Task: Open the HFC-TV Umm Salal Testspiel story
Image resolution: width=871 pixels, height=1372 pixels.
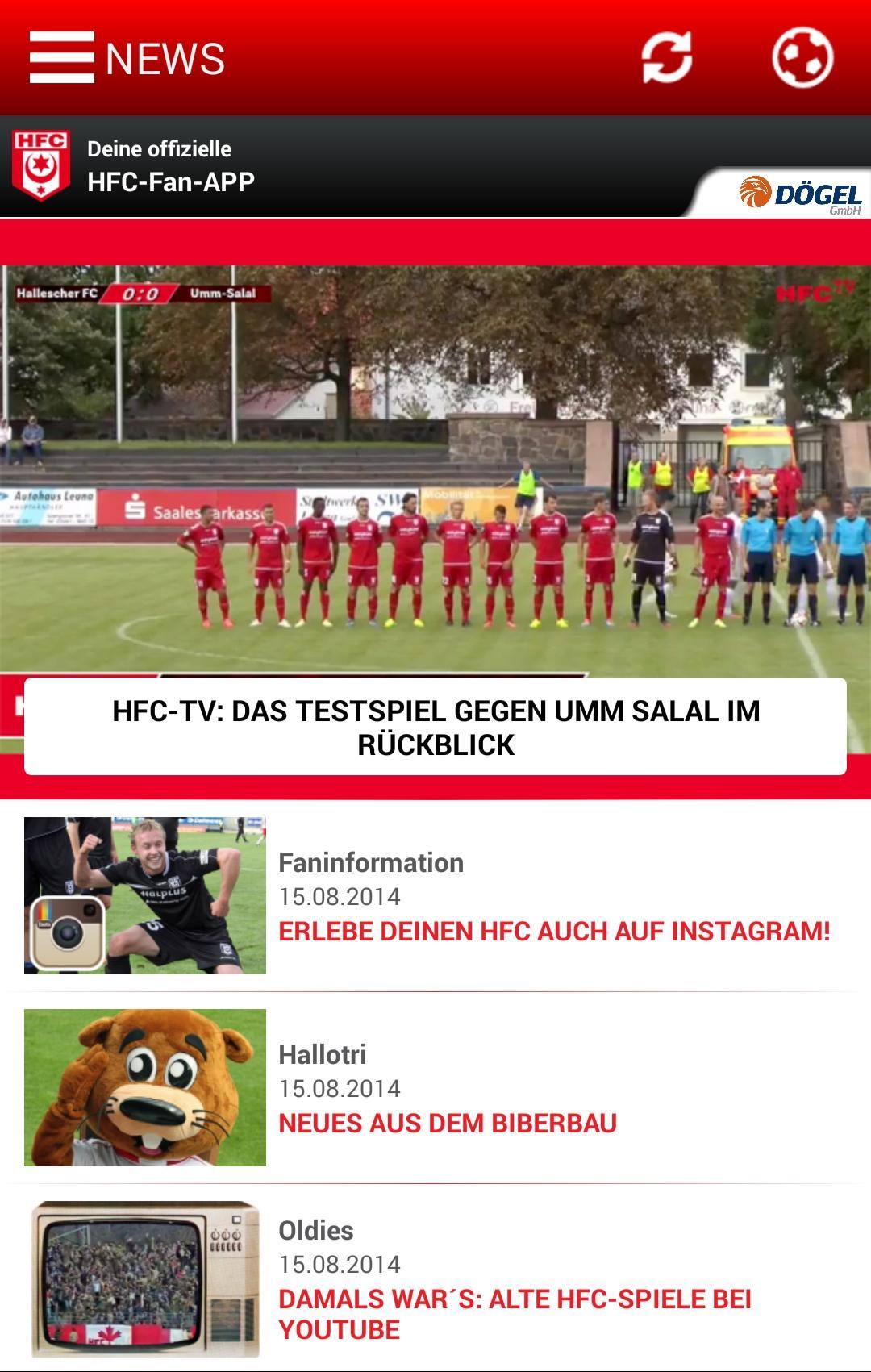Action: pos(435,726)
